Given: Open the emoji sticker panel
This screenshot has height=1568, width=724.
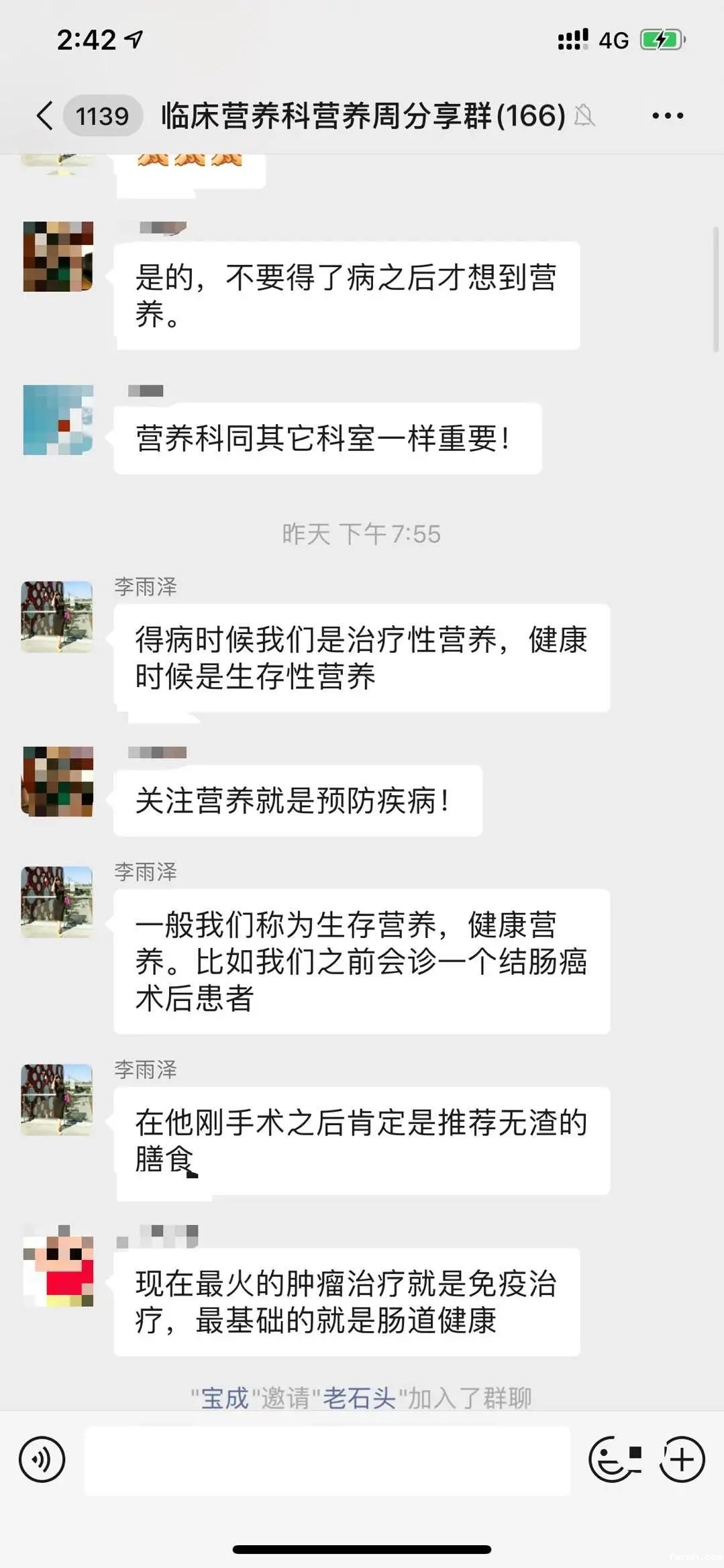Looking at the screenshot, I should (614, 1459).
